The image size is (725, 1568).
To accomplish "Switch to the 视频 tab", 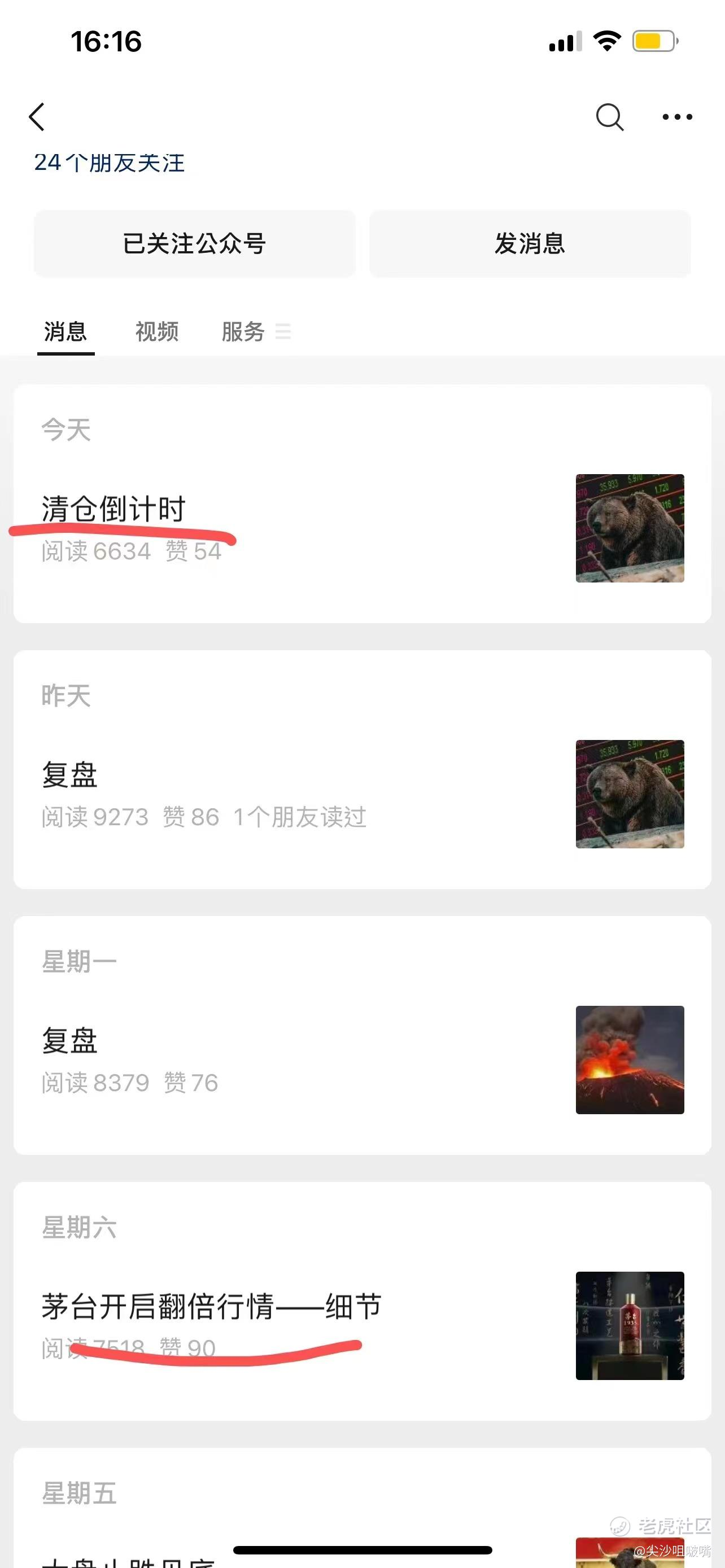I will tap(156, 332).
